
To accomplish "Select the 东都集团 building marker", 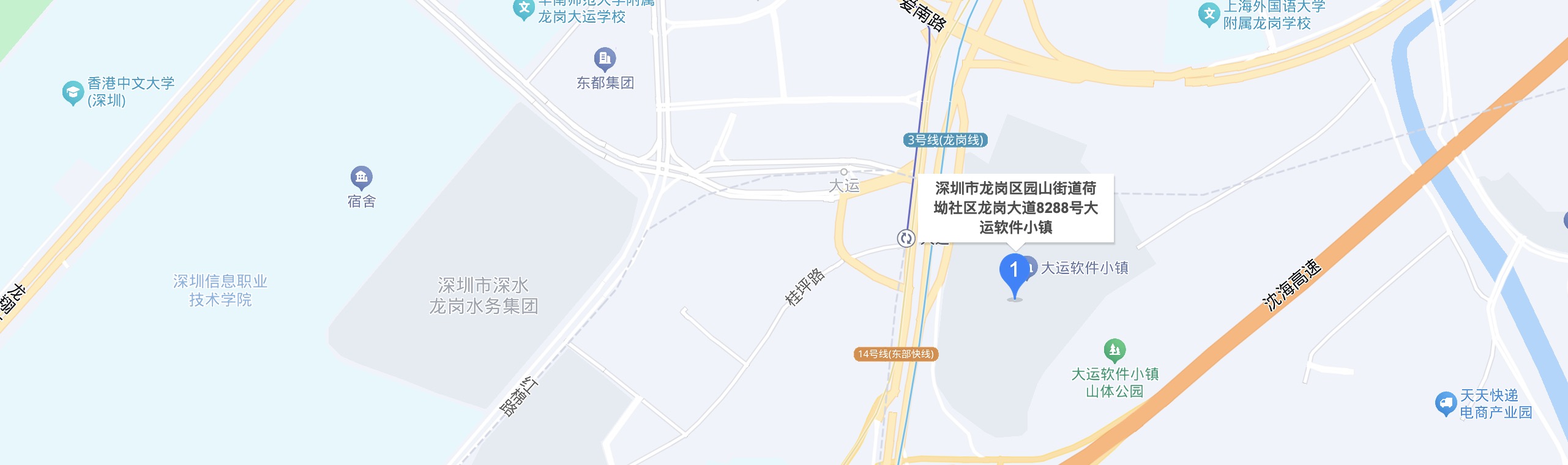I will click(x=605, y=59).
